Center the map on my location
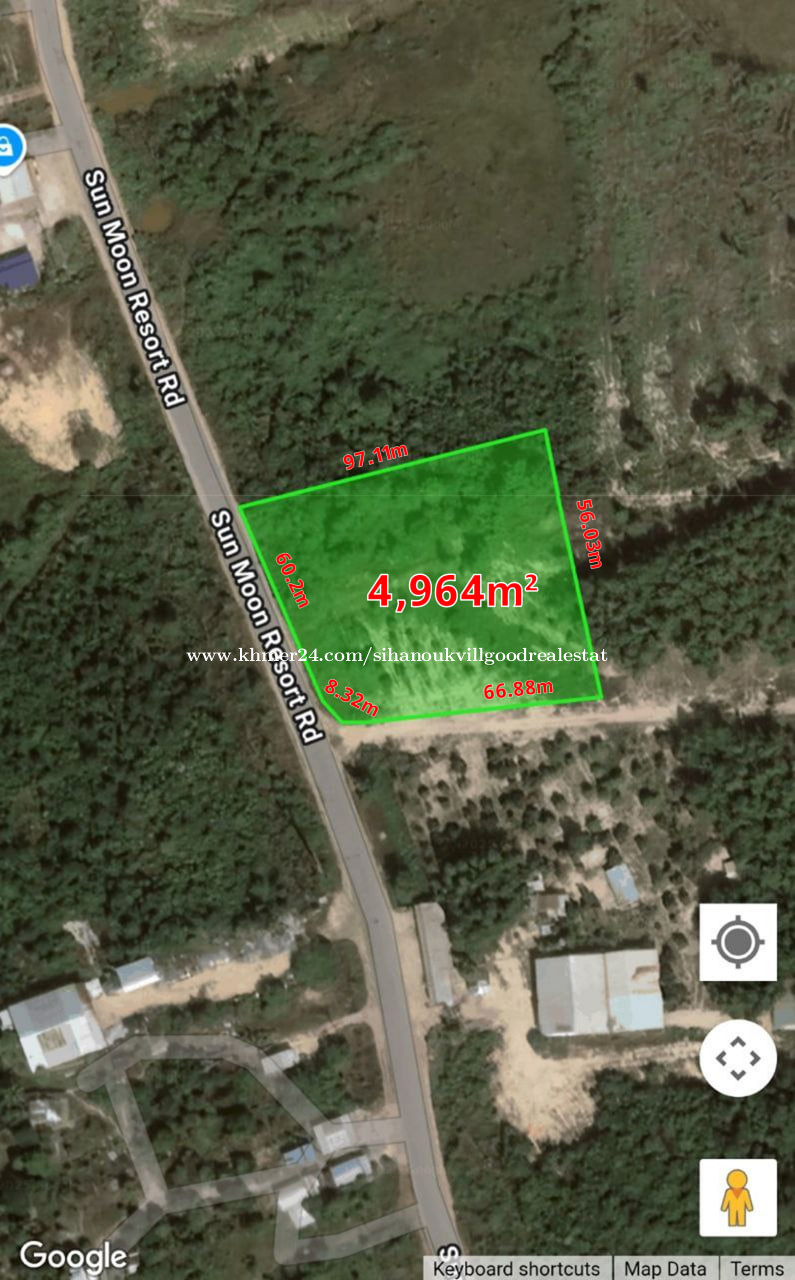This screenshot has width=795, height=1280. coord(738,942)
